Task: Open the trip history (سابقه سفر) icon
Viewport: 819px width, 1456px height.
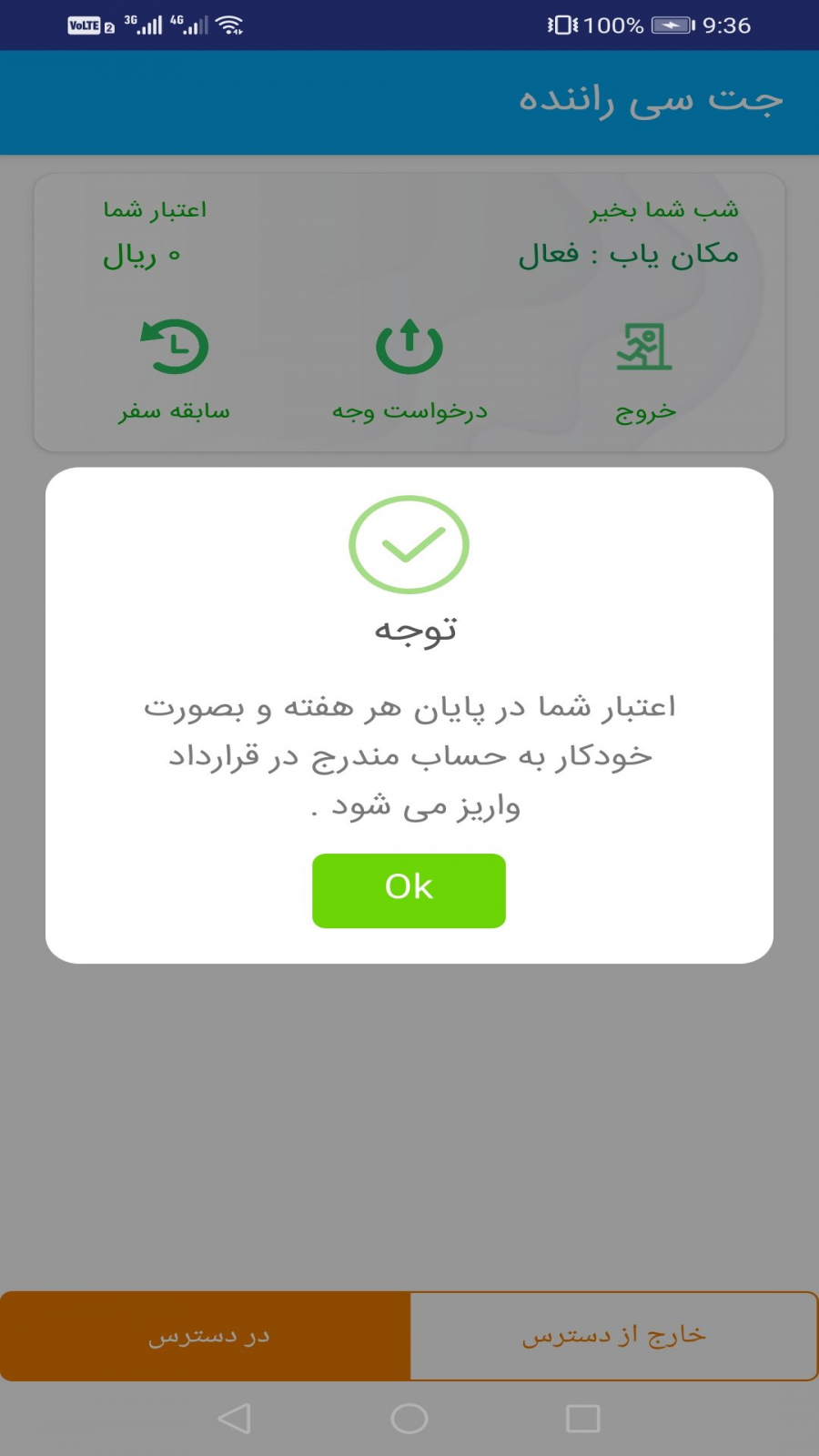Action: point(176,346)
